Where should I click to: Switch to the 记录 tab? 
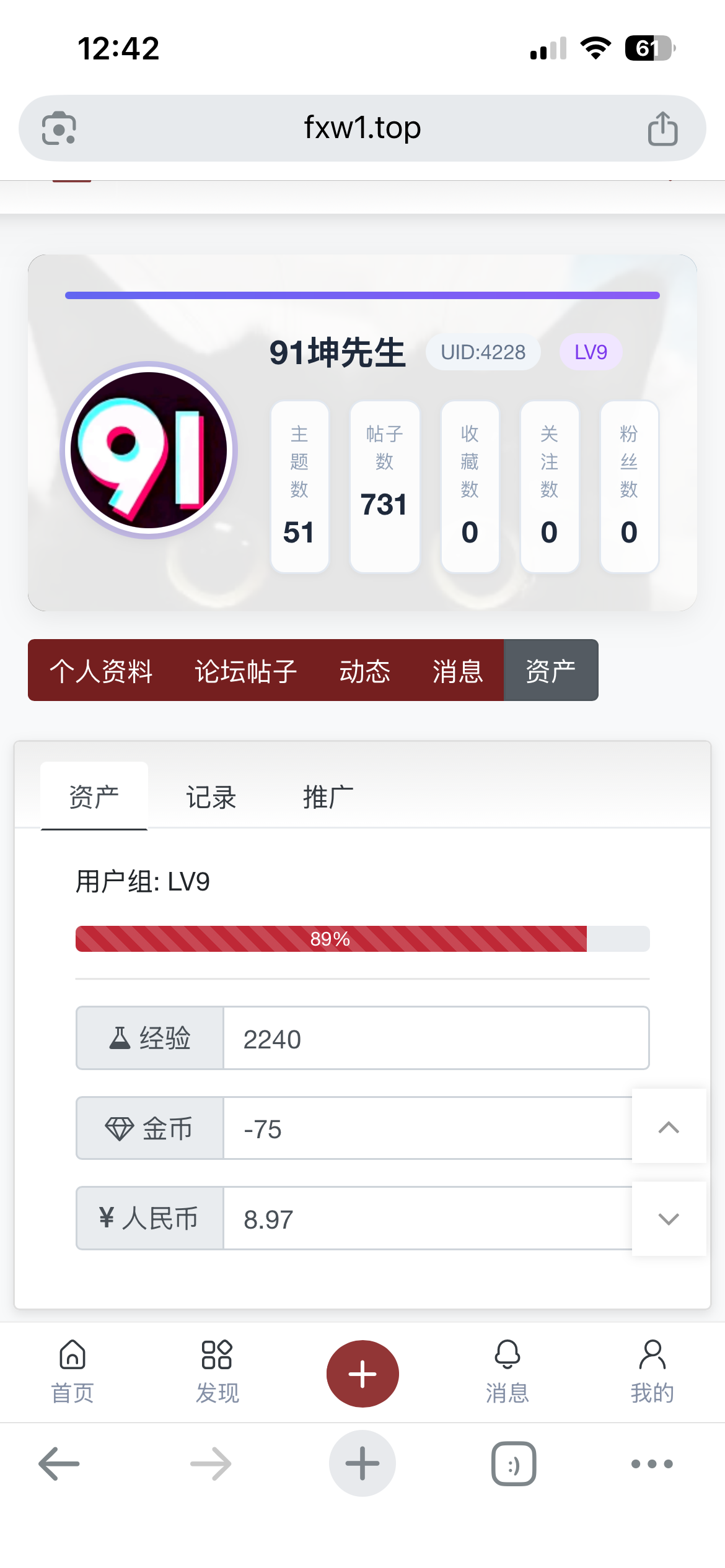(x=211, y=797)
